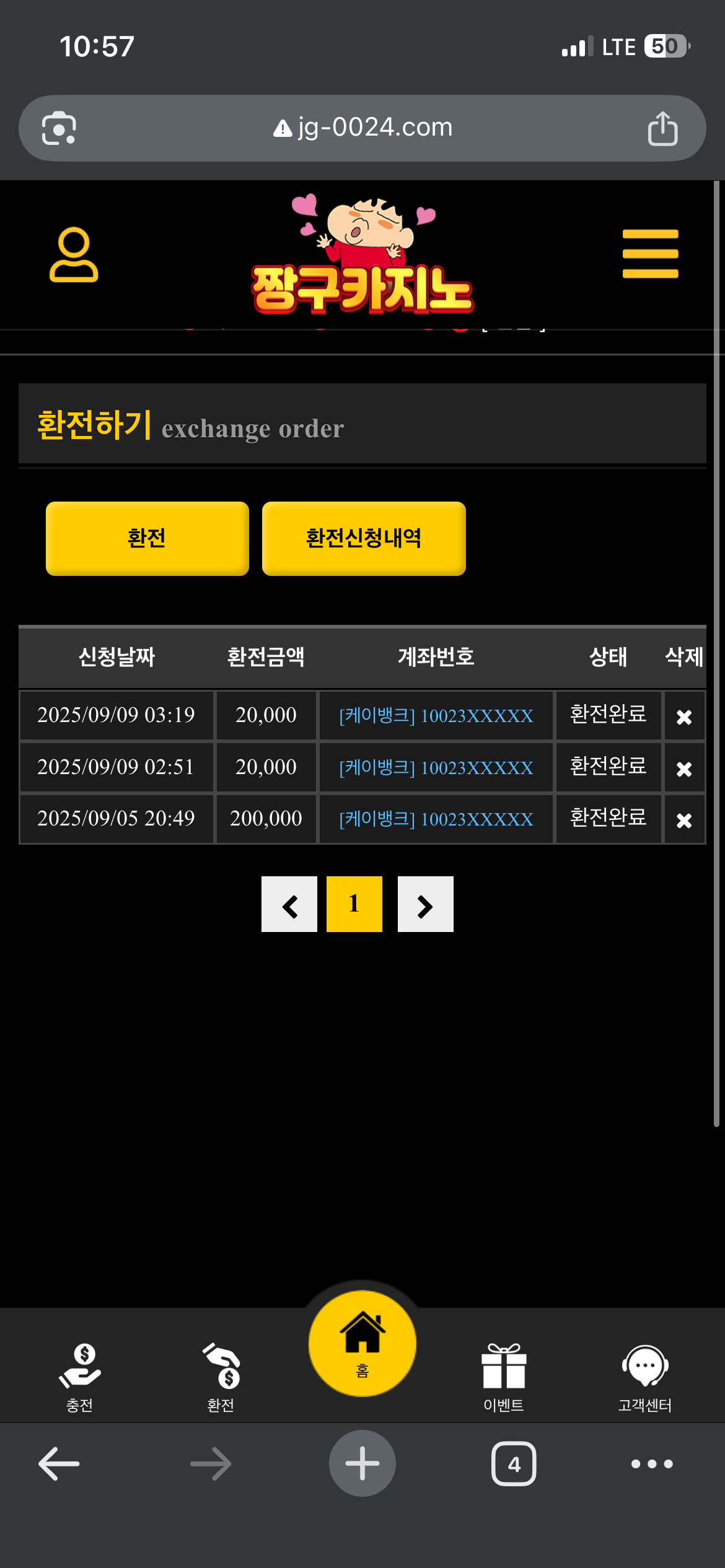Delete the 2025/09/05 20:49 exchange record
725x1568 pixels.
coord(683,820)
